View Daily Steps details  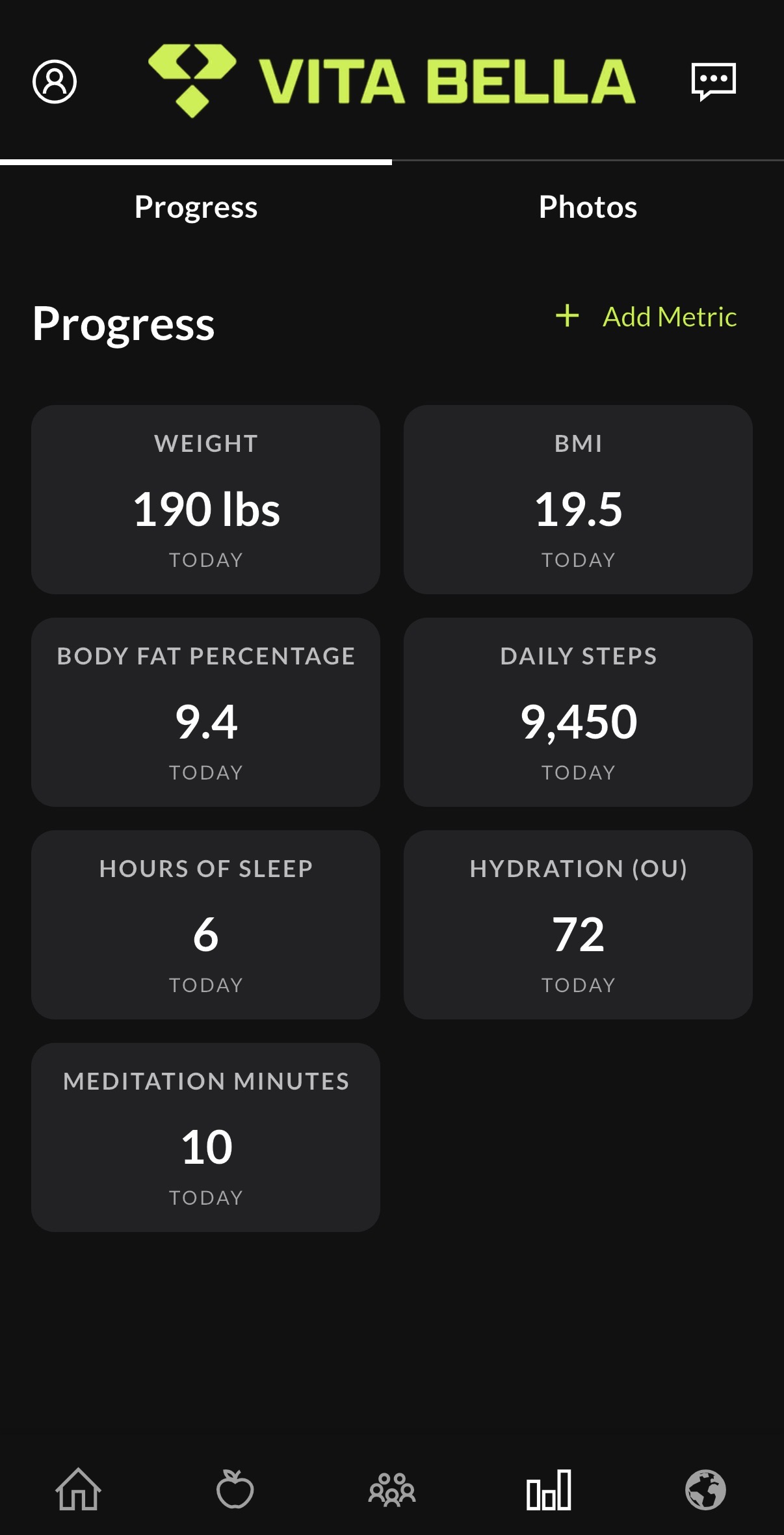578,712
